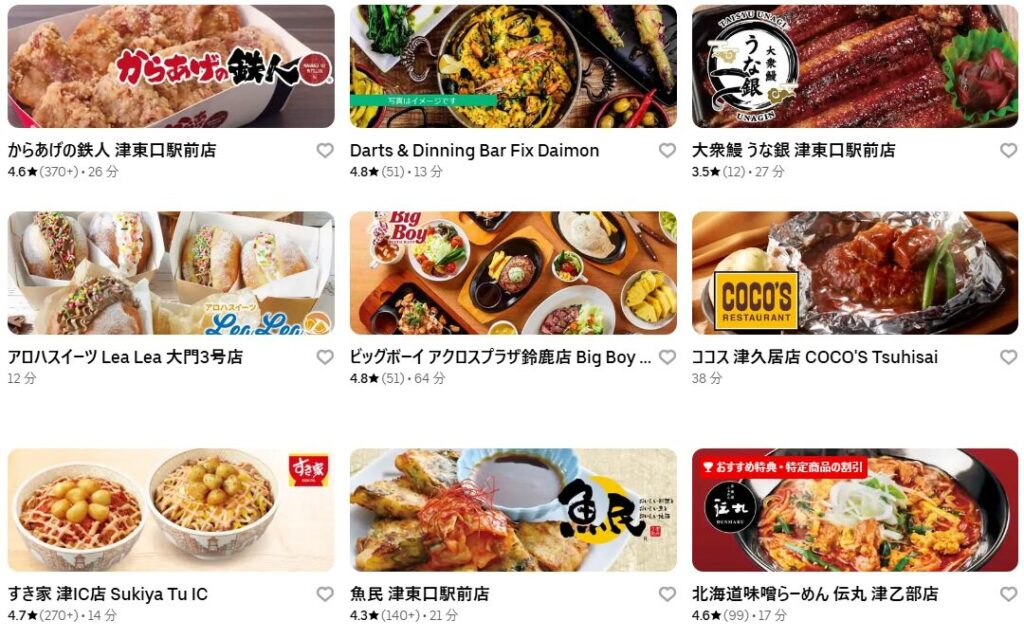Open ビッグボーイ アクロスプラザ鈴鹿店 card
This screenshot has width=1024, height=639.
pos(513,272)
